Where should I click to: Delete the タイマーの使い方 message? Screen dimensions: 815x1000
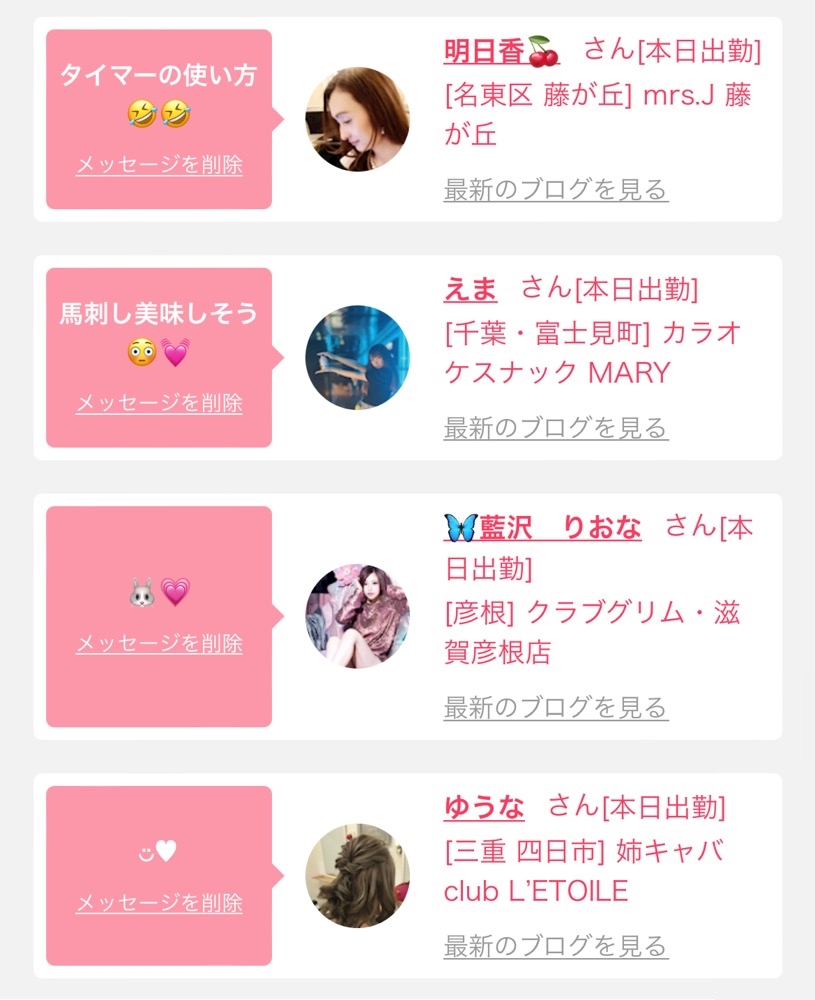coord(159,165)
